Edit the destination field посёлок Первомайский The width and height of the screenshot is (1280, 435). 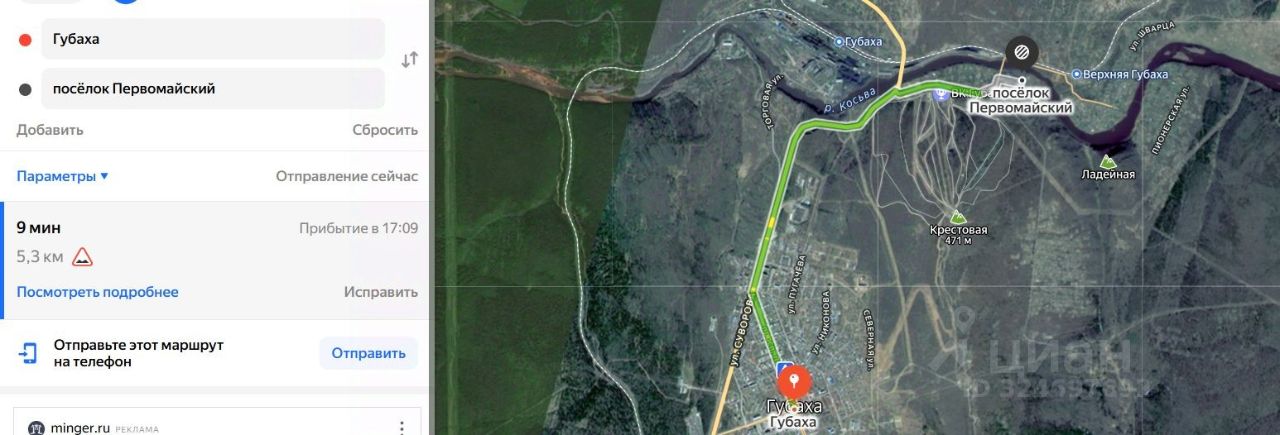click(x=212, y=89)
